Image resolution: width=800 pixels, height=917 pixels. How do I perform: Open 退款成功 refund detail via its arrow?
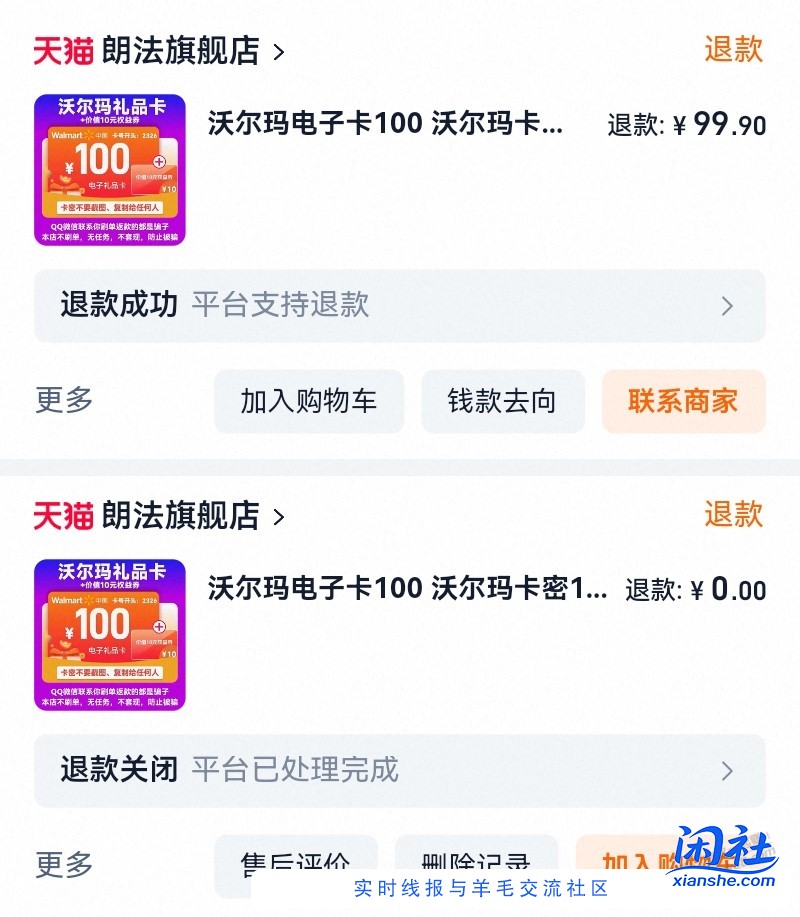coord(729,306)
